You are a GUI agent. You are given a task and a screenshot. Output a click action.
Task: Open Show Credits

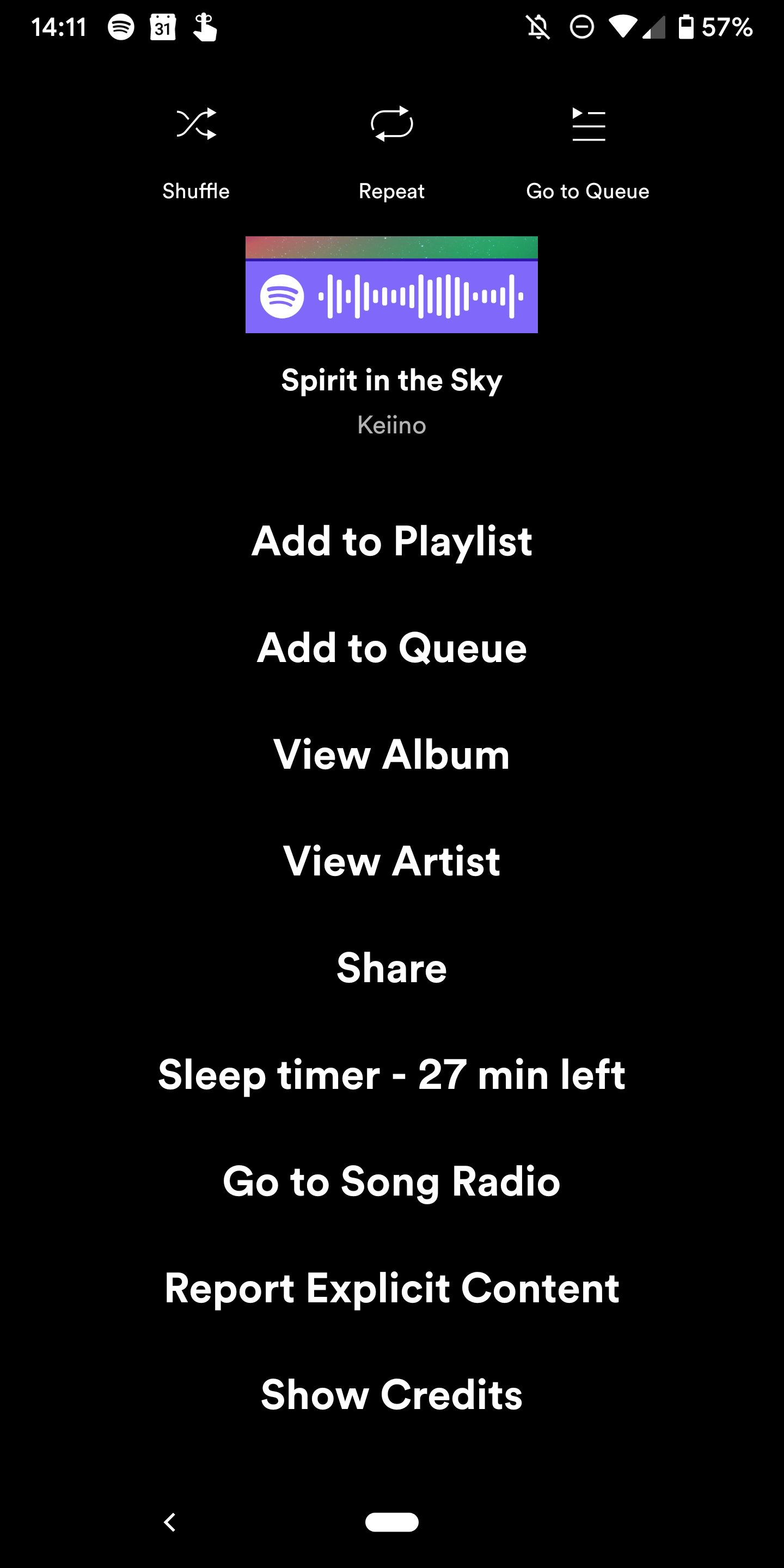pyautogui.click(x=391, y=1394)
